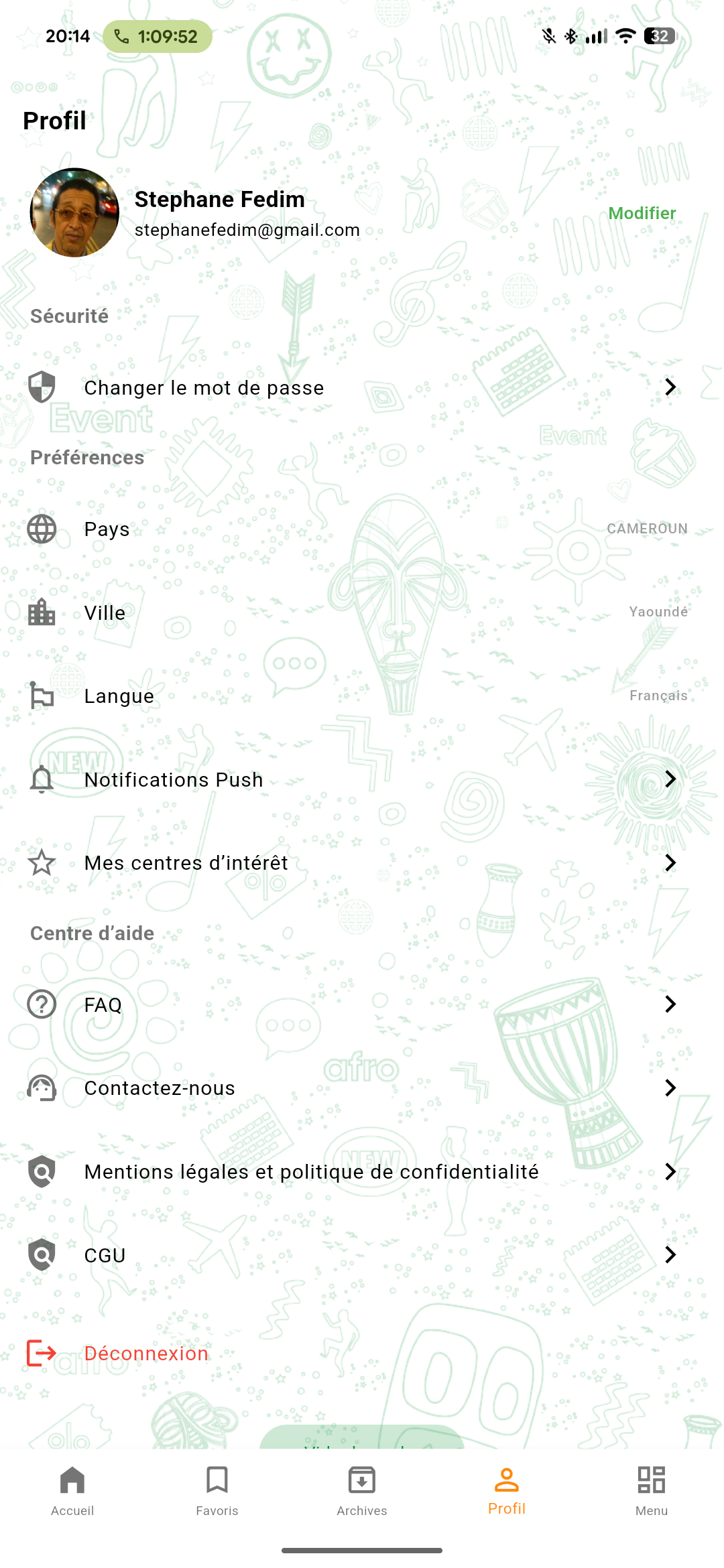Click the question mark icon next to FAQ

pos(41,1004)
